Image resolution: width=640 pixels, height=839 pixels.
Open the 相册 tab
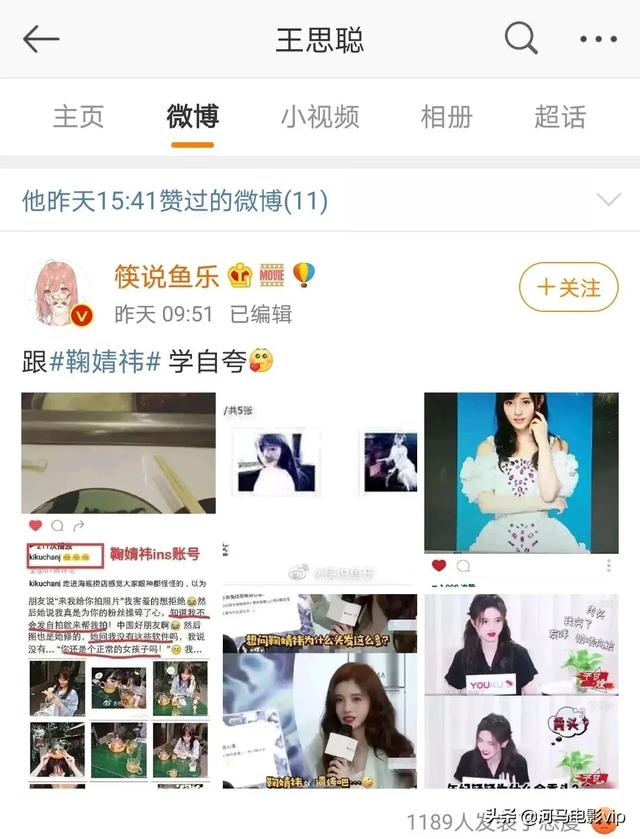pyautogui.click(x=446, y=116)
